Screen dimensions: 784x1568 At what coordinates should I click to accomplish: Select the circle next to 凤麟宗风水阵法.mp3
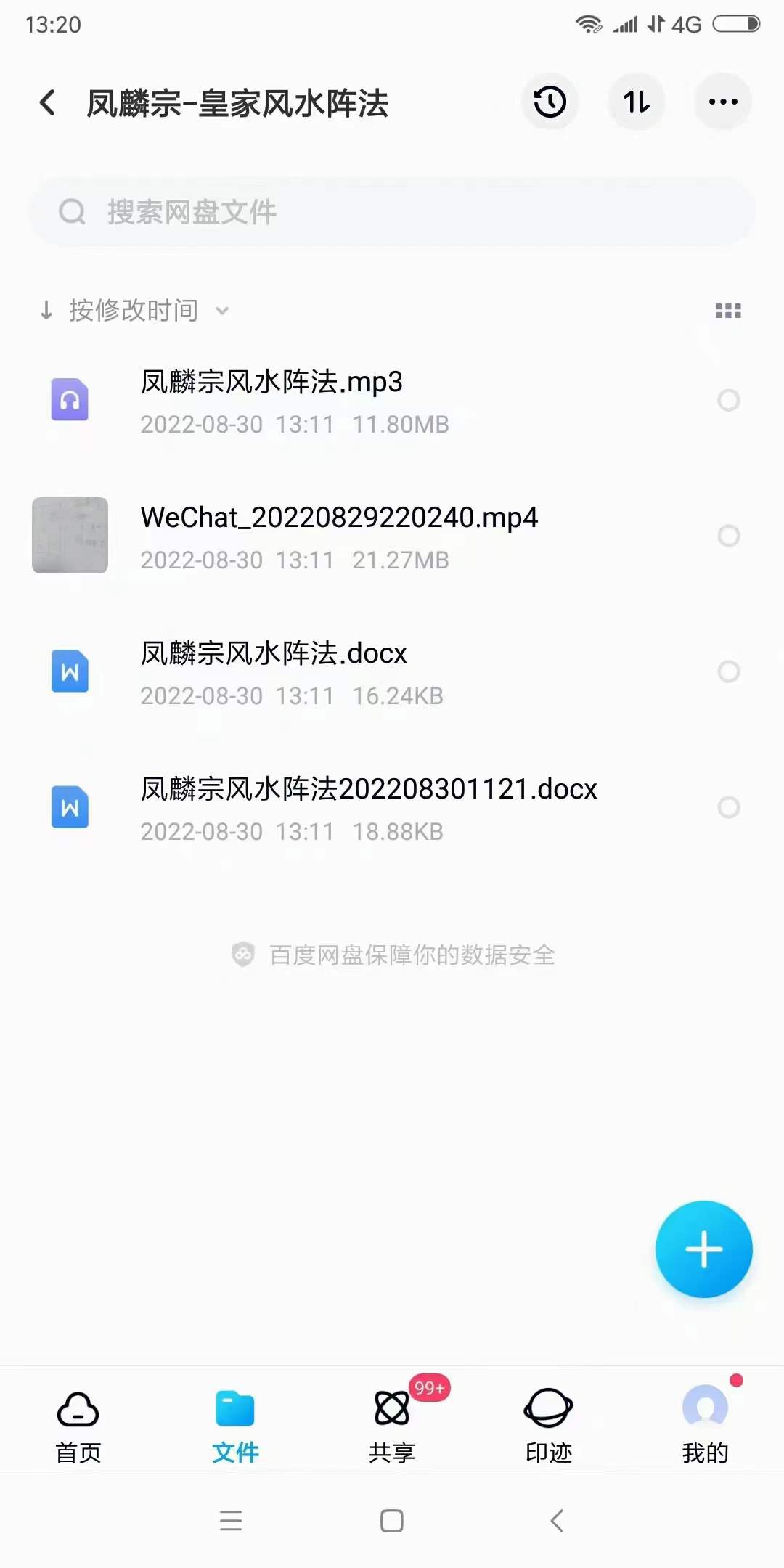pos(729,401)
